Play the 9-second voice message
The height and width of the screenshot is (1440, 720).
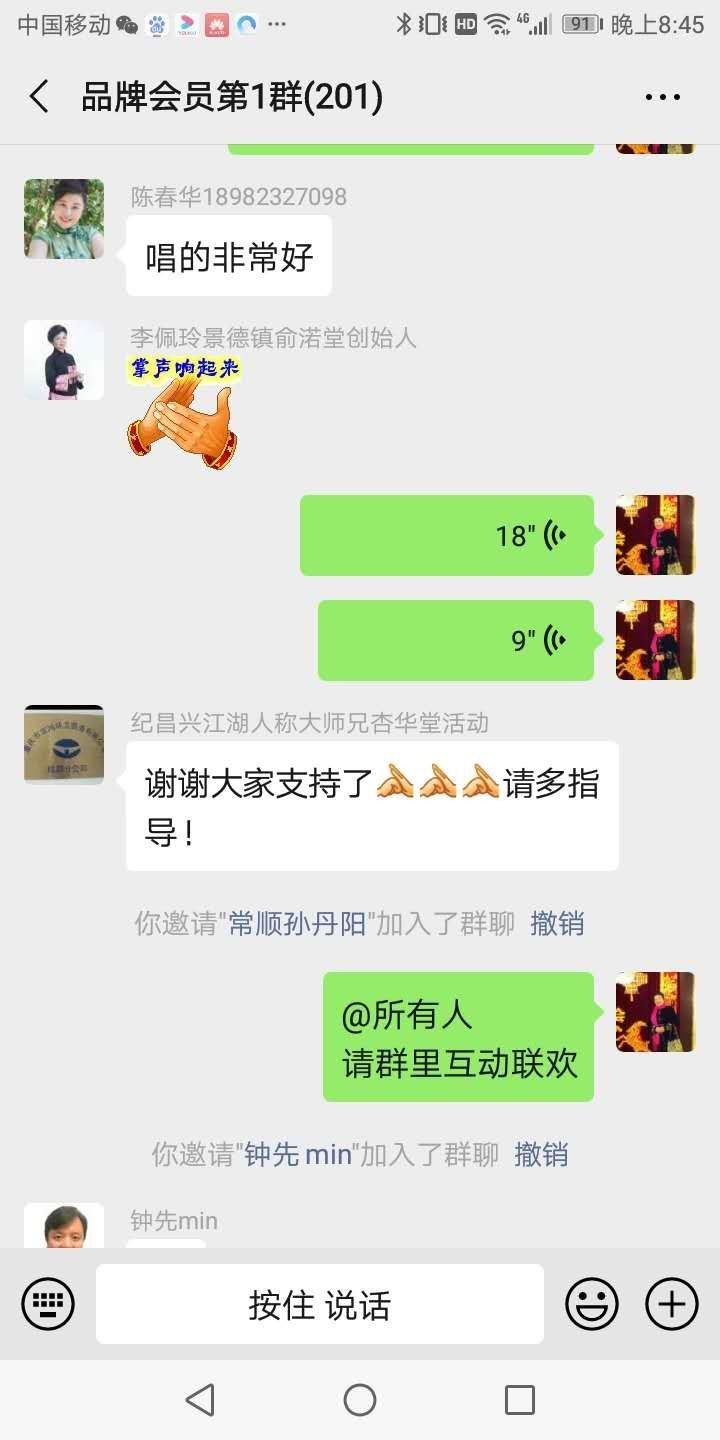point(456,641)
